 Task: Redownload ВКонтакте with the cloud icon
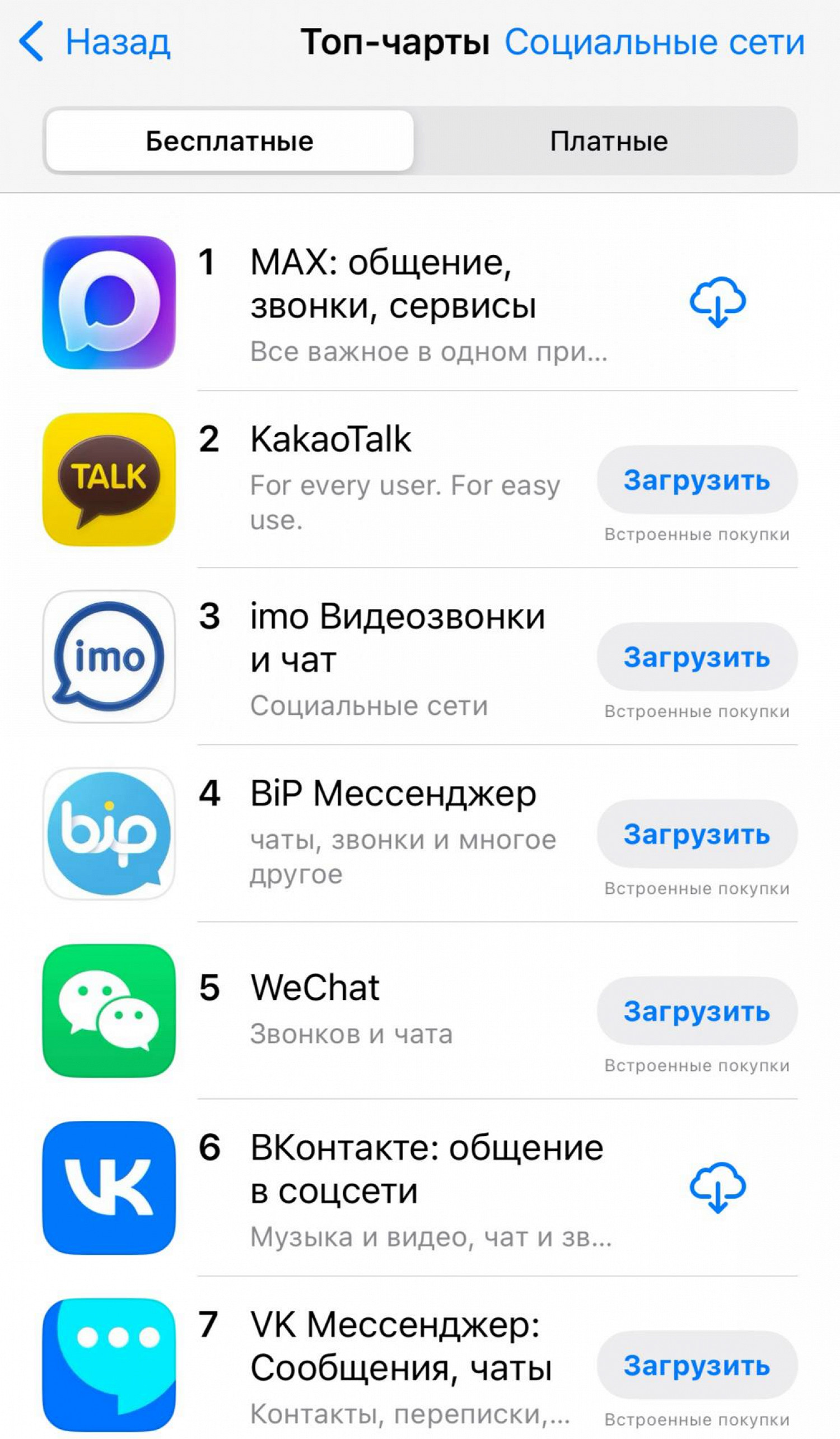717,1187
